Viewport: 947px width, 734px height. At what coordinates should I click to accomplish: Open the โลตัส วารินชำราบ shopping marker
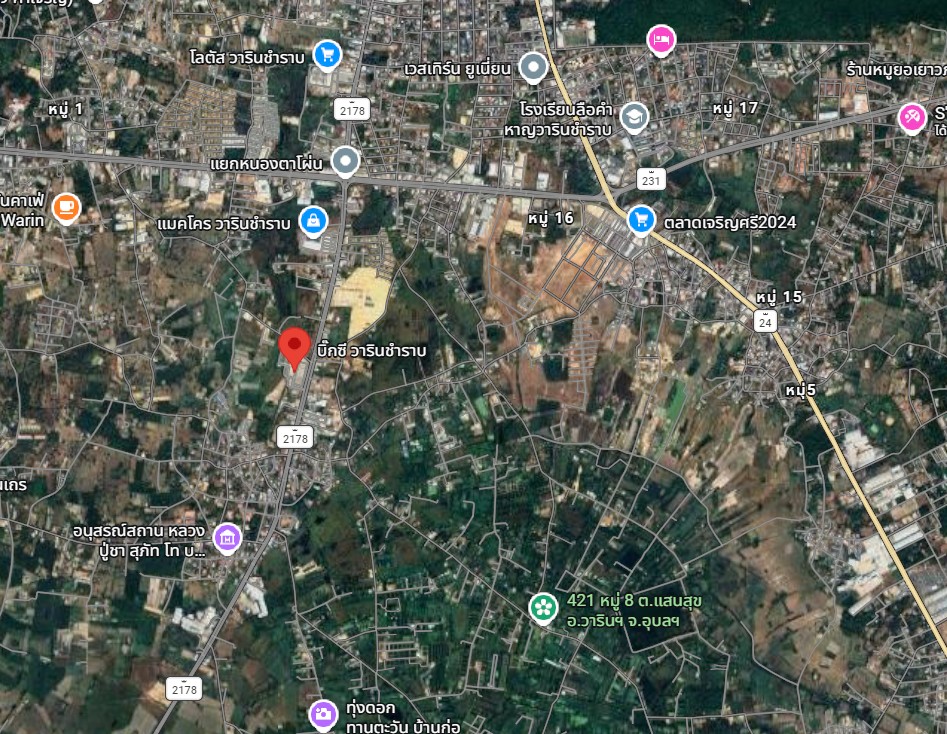[327, 54]
